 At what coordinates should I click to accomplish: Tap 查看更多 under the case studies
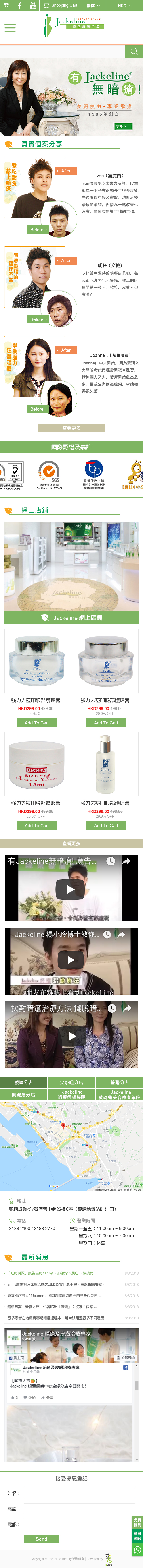point(71,428)
